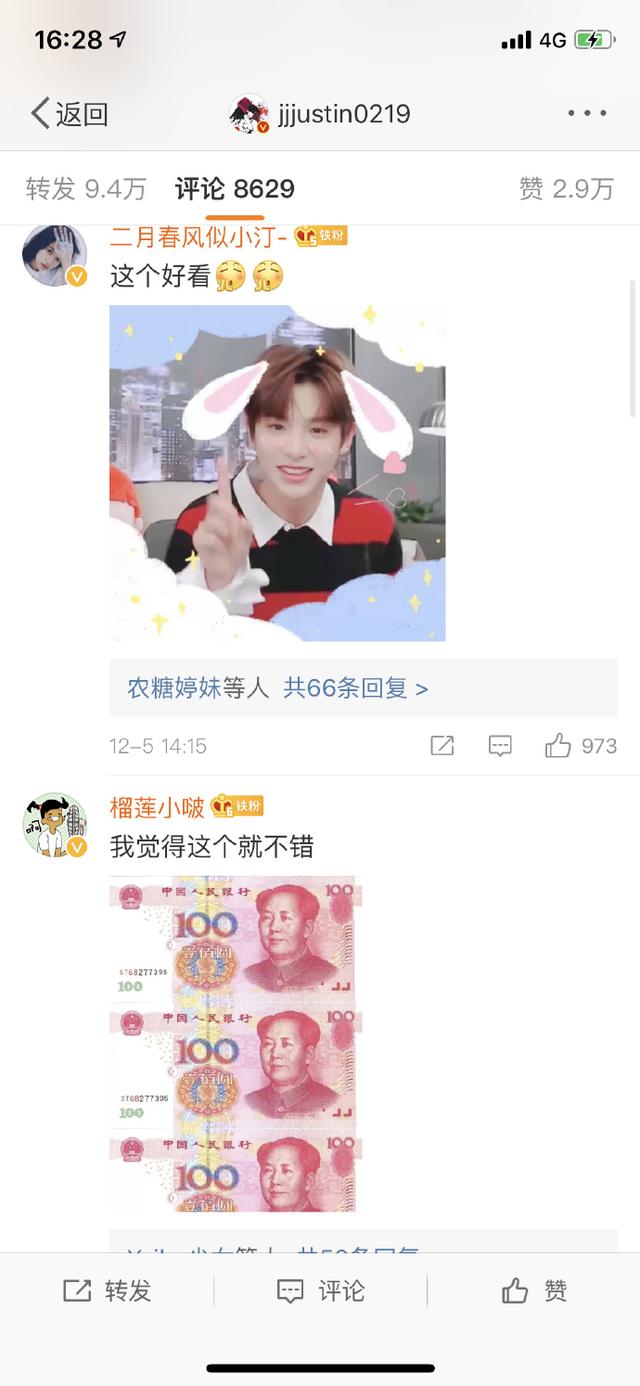This screenshot has width=640, height=1386.
Task: Open the bunny-ears photo in 二月春风似小汀-'s comment
Action: pos(277,473)
